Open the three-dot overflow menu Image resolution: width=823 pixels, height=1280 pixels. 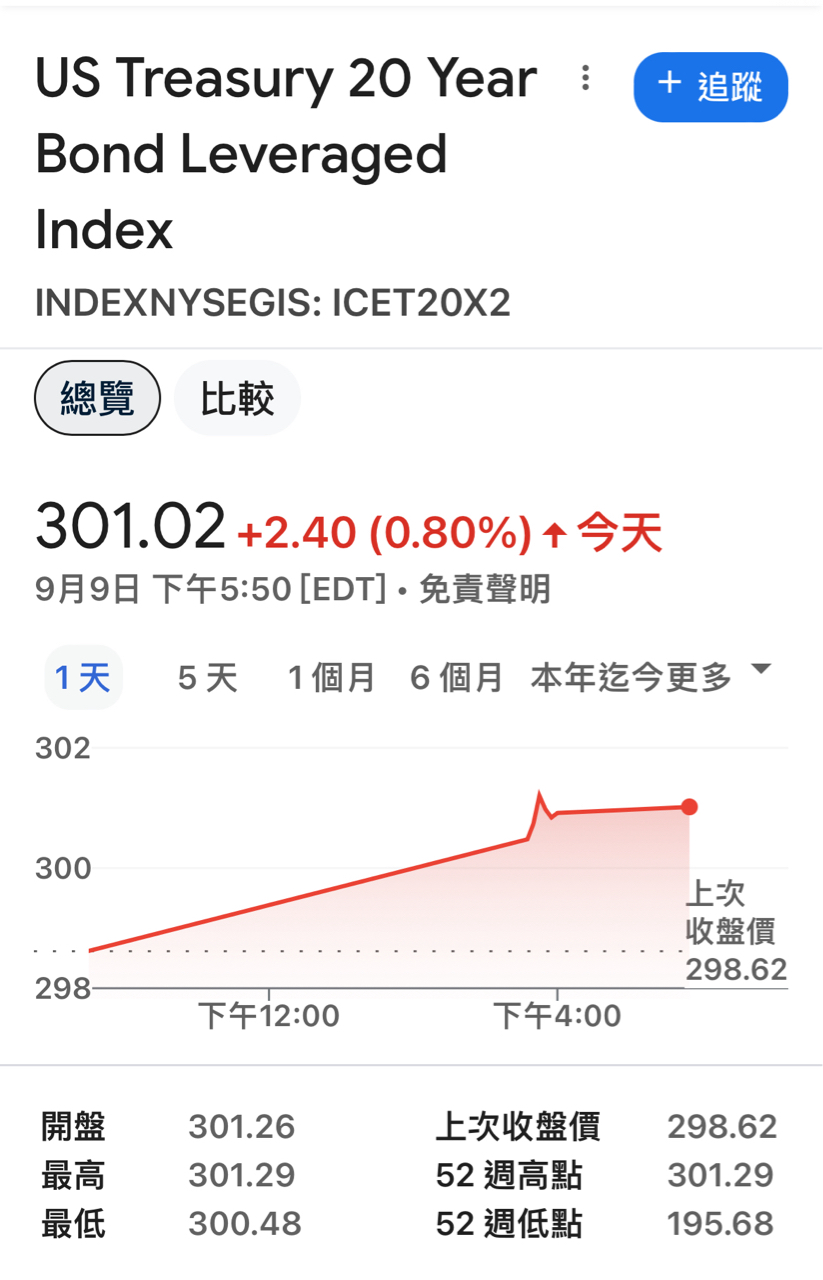tap(586, 78)
